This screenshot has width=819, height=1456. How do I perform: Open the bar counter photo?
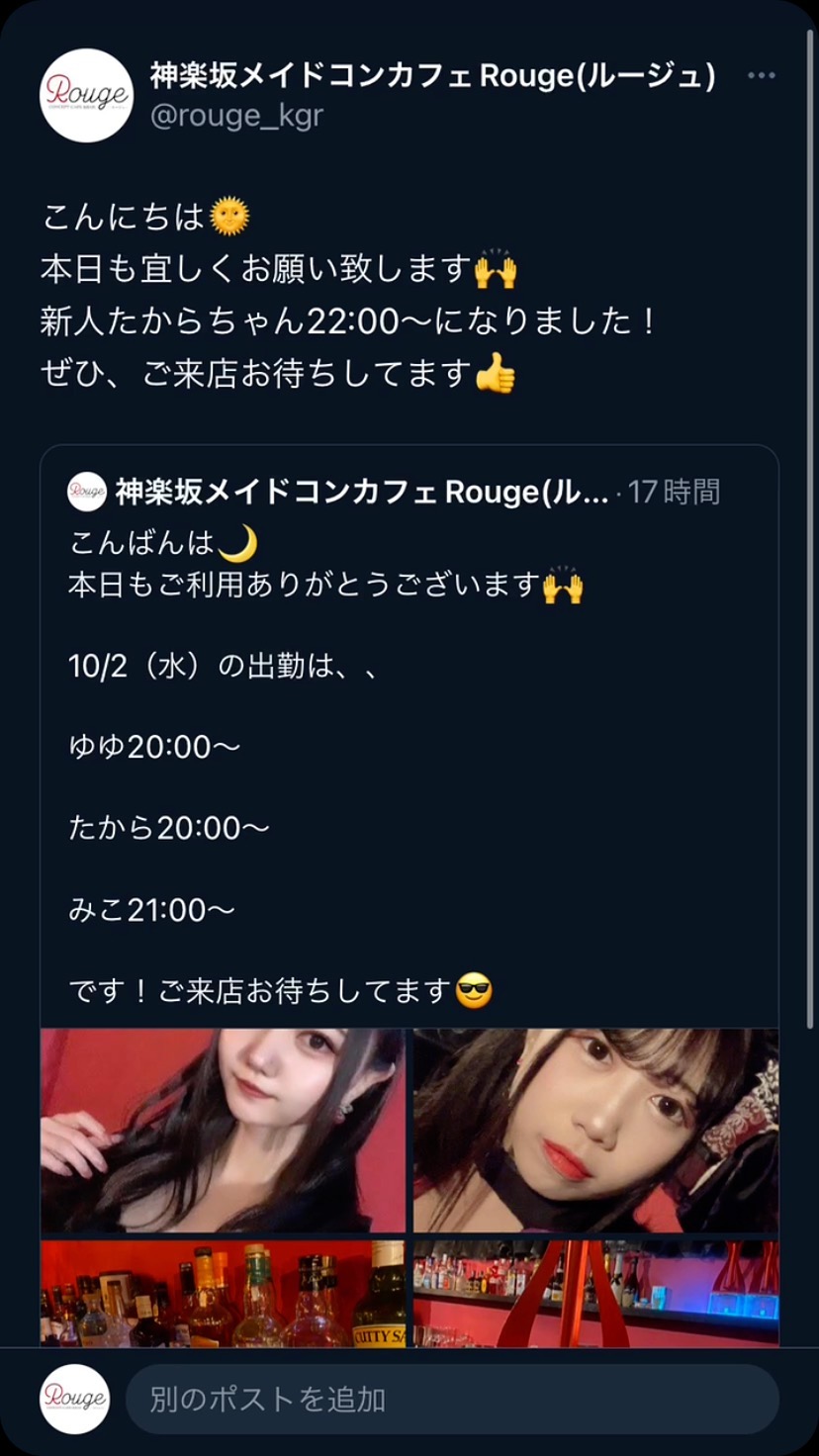pos(595,1293)
